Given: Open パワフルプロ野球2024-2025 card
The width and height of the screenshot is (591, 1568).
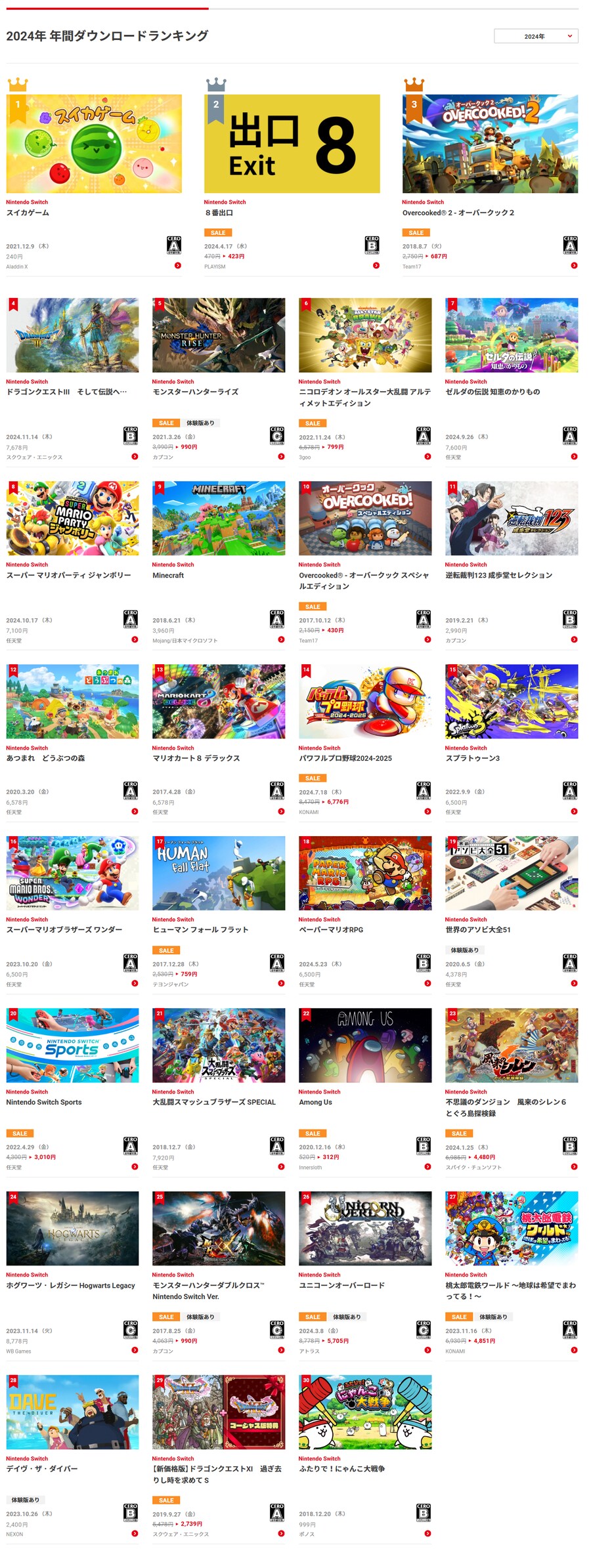Looking at the screenshot, I should [365, 702].
